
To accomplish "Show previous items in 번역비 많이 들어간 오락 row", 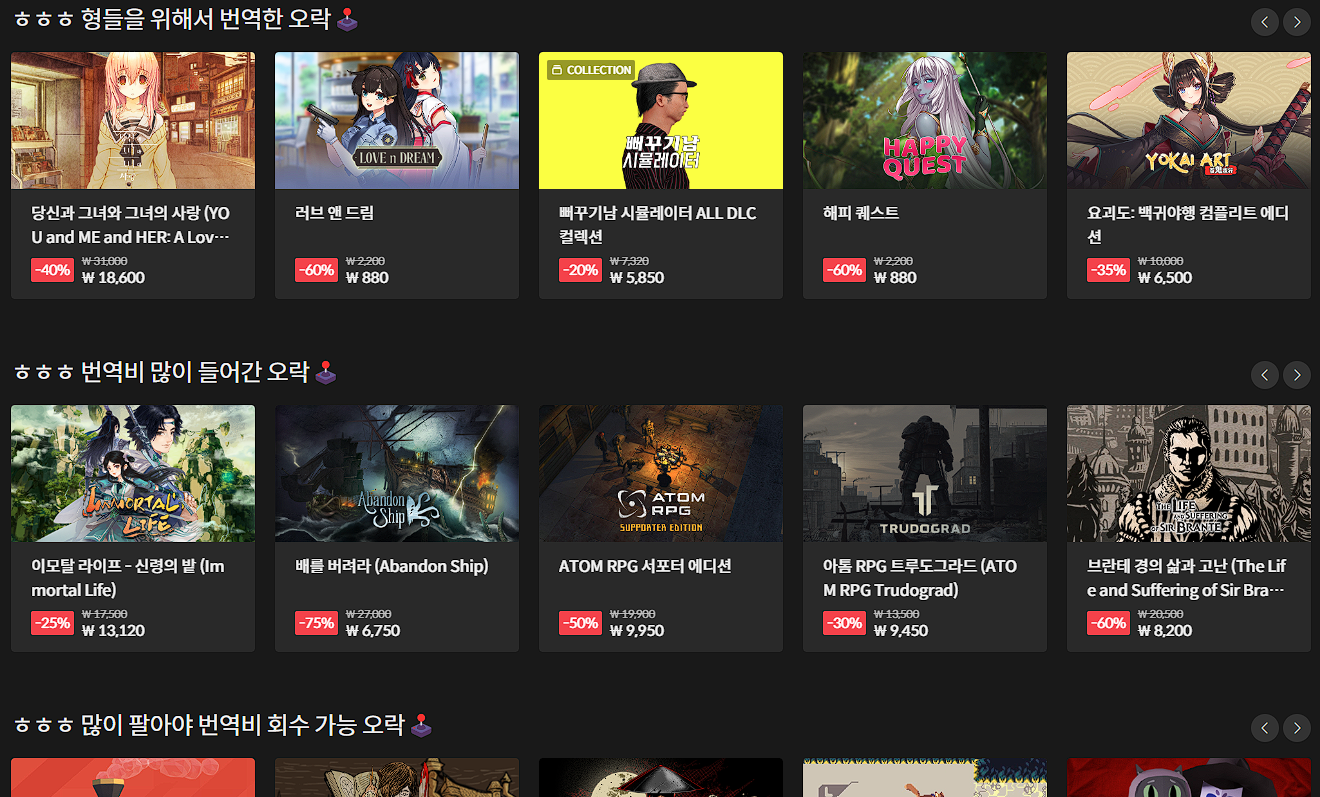I will [x=1265, y=375].
